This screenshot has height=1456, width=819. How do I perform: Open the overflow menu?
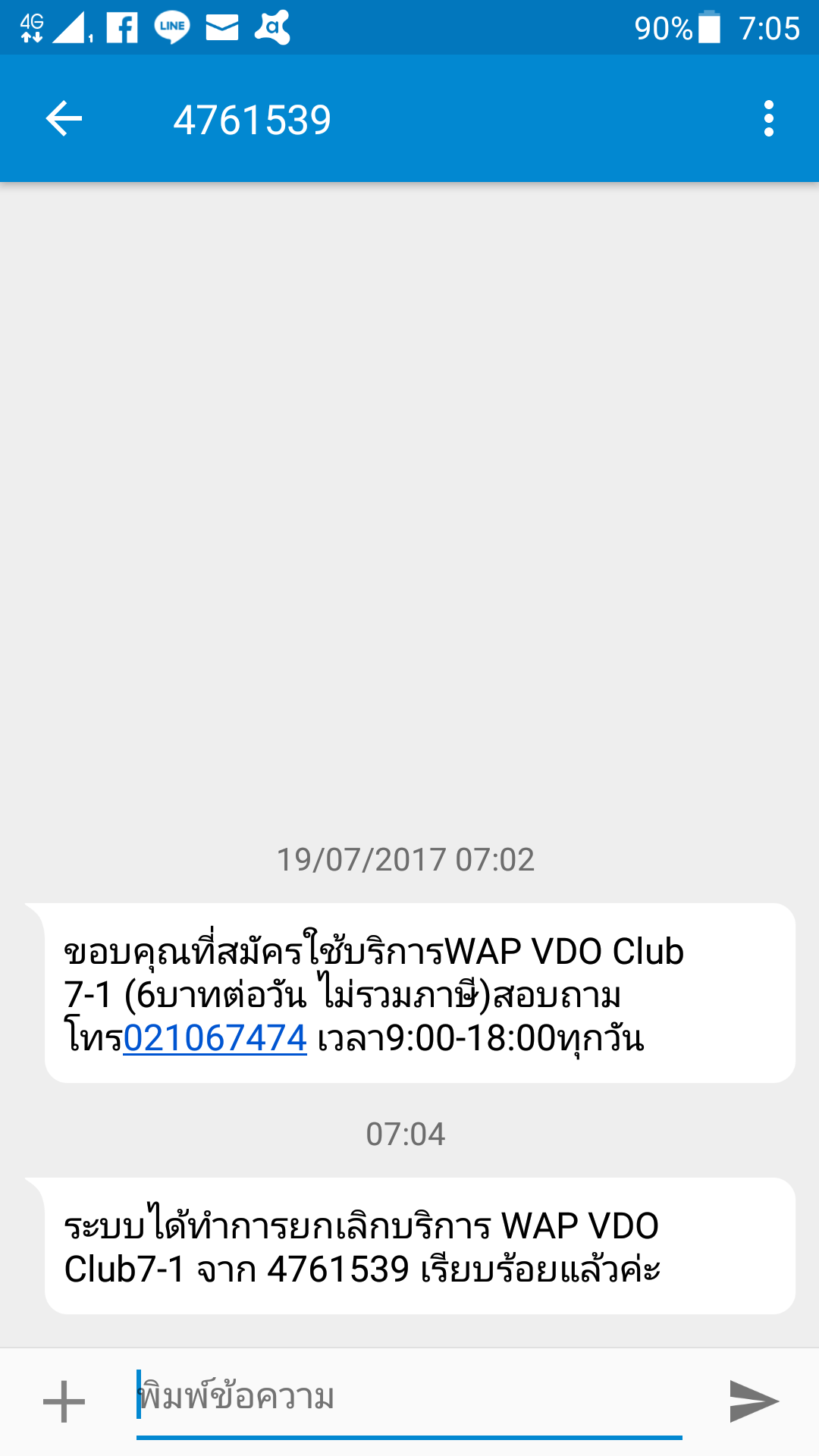pyautogui.click(x=768, y=119)
